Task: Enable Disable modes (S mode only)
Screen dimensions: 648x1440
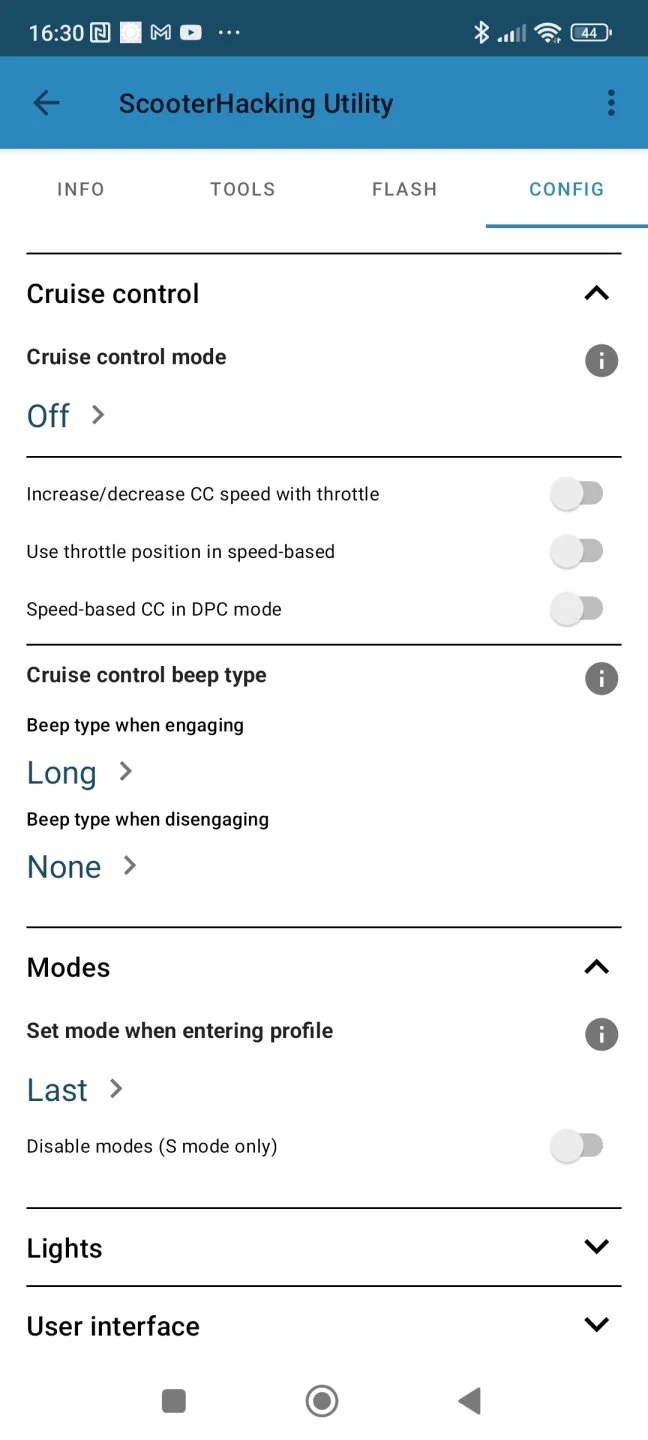Action: 577,1146
